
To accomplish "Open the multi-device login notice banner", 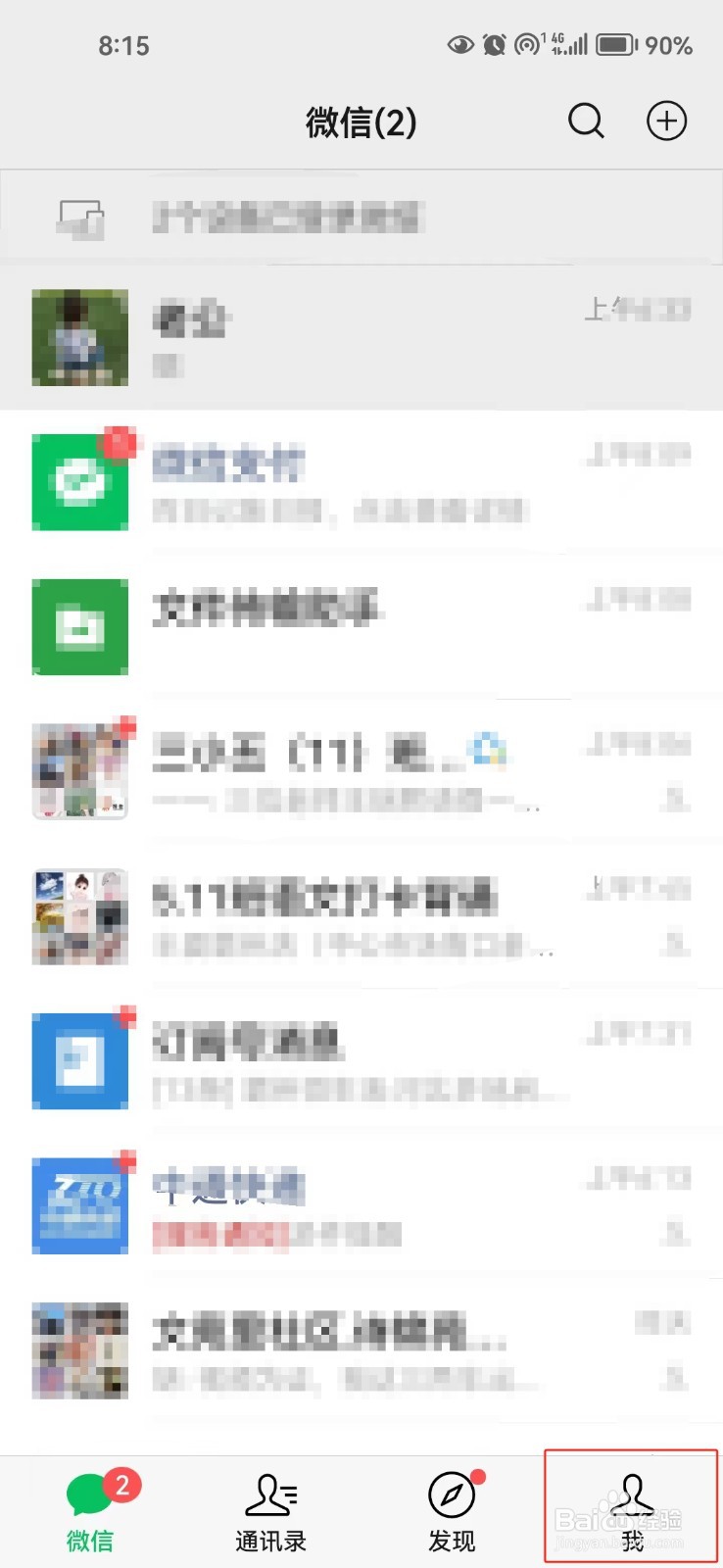I will pyautogui.click(x=361, y=216).
